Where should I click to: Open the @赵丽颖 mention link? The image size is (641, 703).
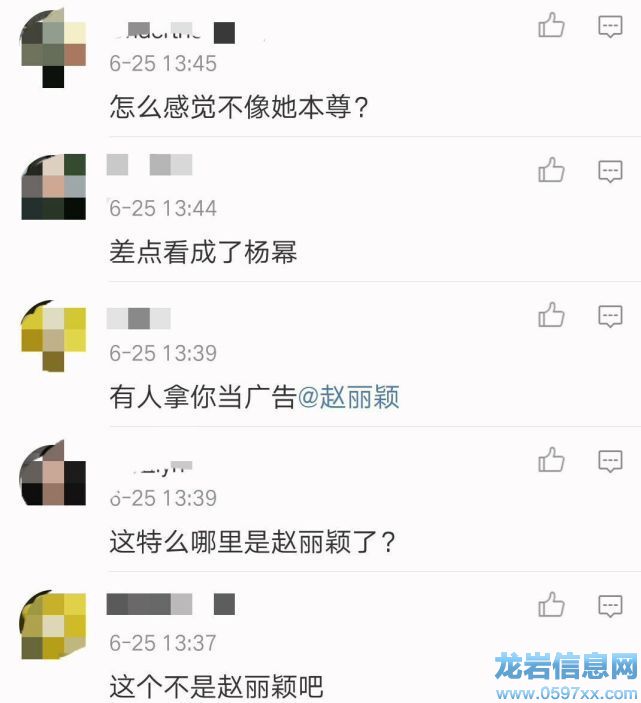click(x=349, y=397)
